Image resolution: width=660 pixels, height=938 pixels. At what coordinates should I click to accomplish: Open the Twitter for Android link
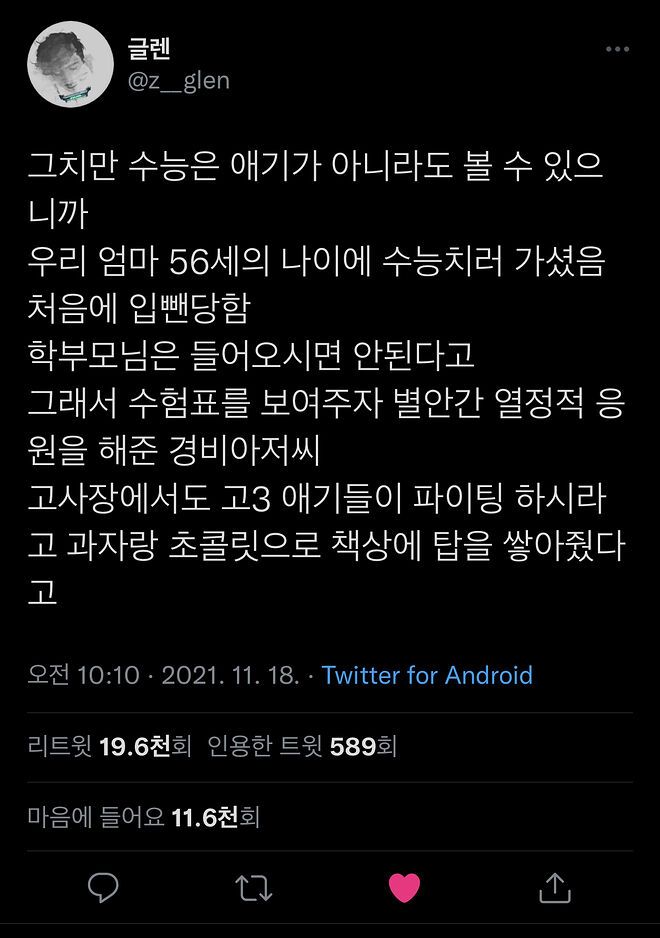427,675
